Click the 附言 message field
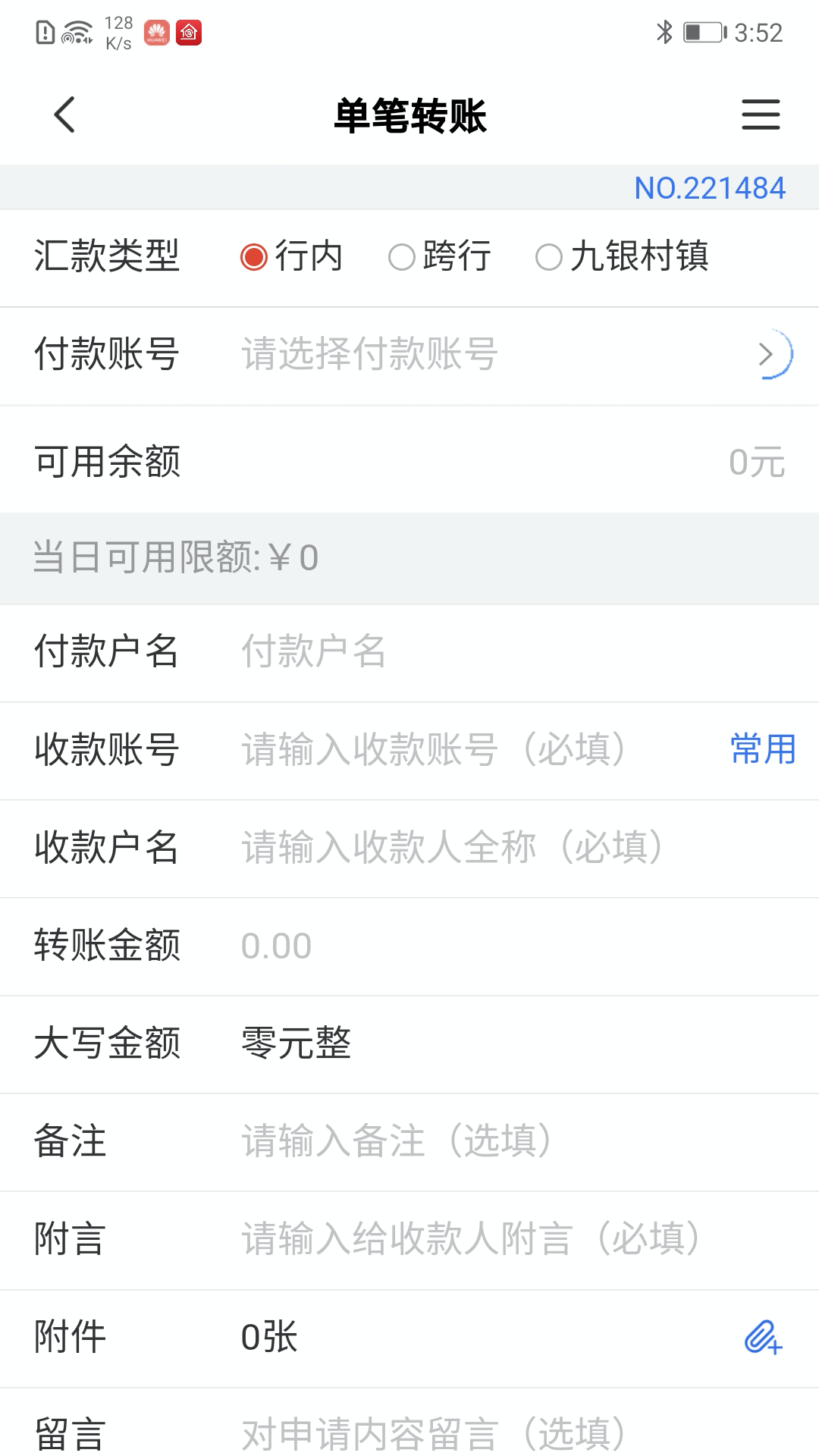The image size is (819, 1456). pos(470,1240)
